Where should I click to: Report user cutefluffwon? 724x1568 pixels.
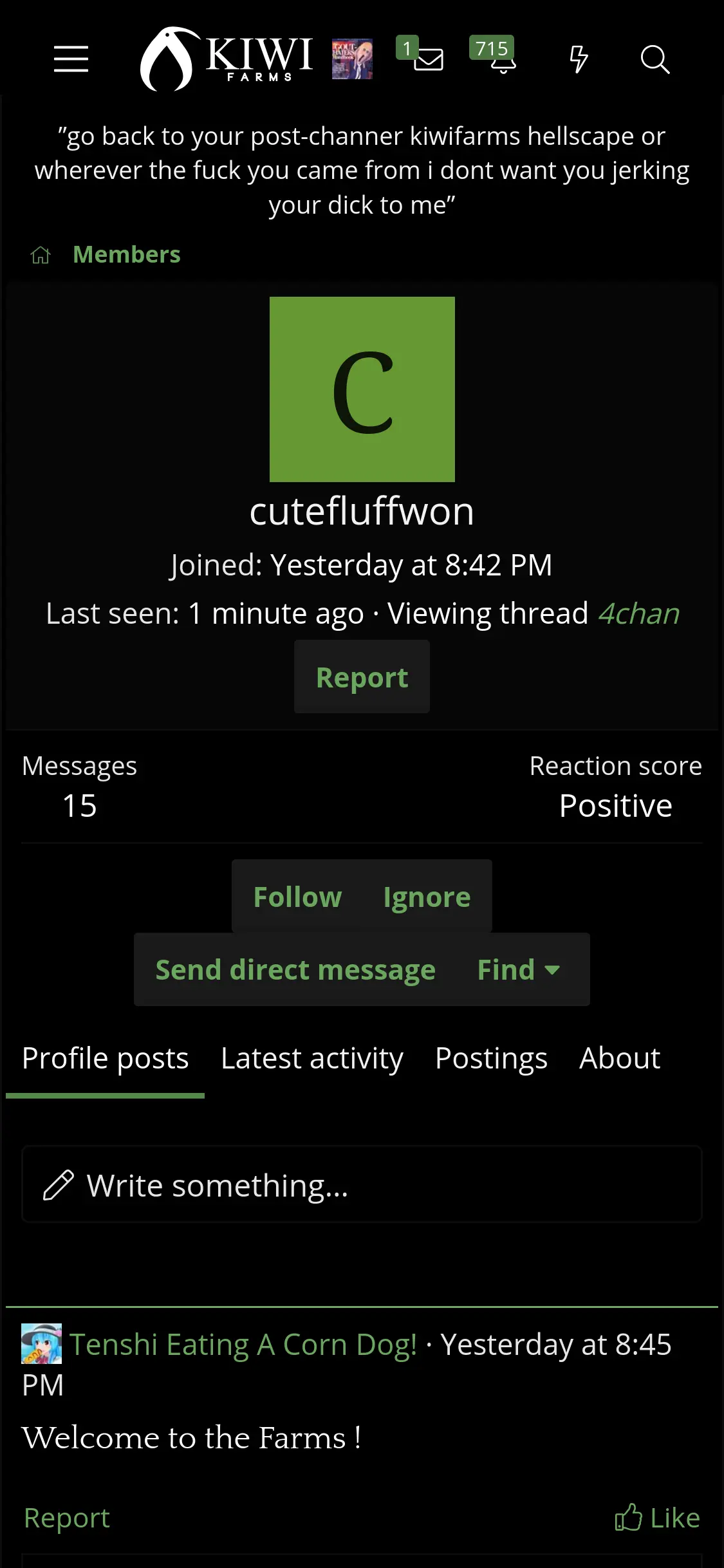[x=362, y=677]
